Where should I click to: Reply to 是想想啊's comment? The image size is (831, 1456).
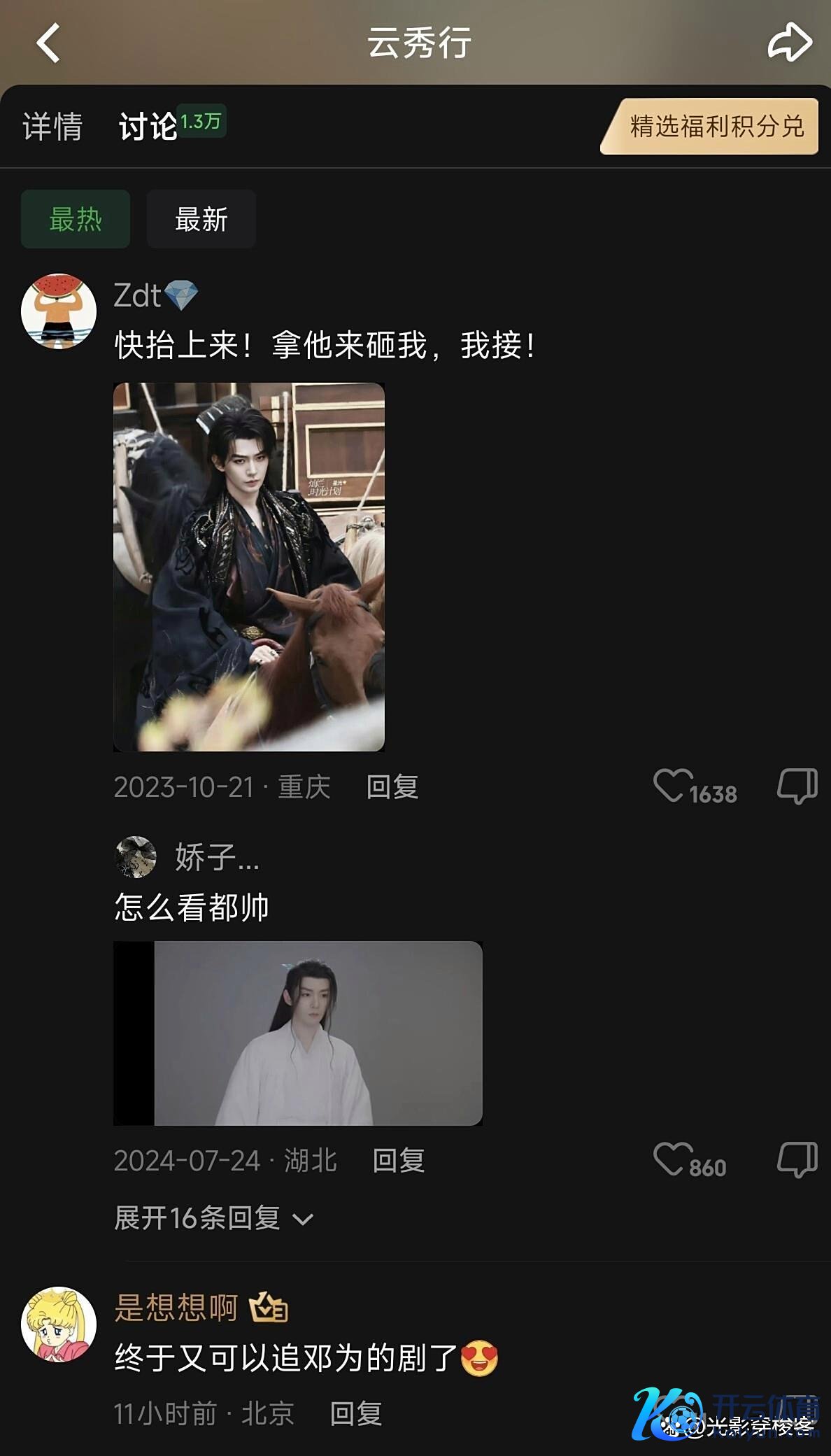(356, 1414)
